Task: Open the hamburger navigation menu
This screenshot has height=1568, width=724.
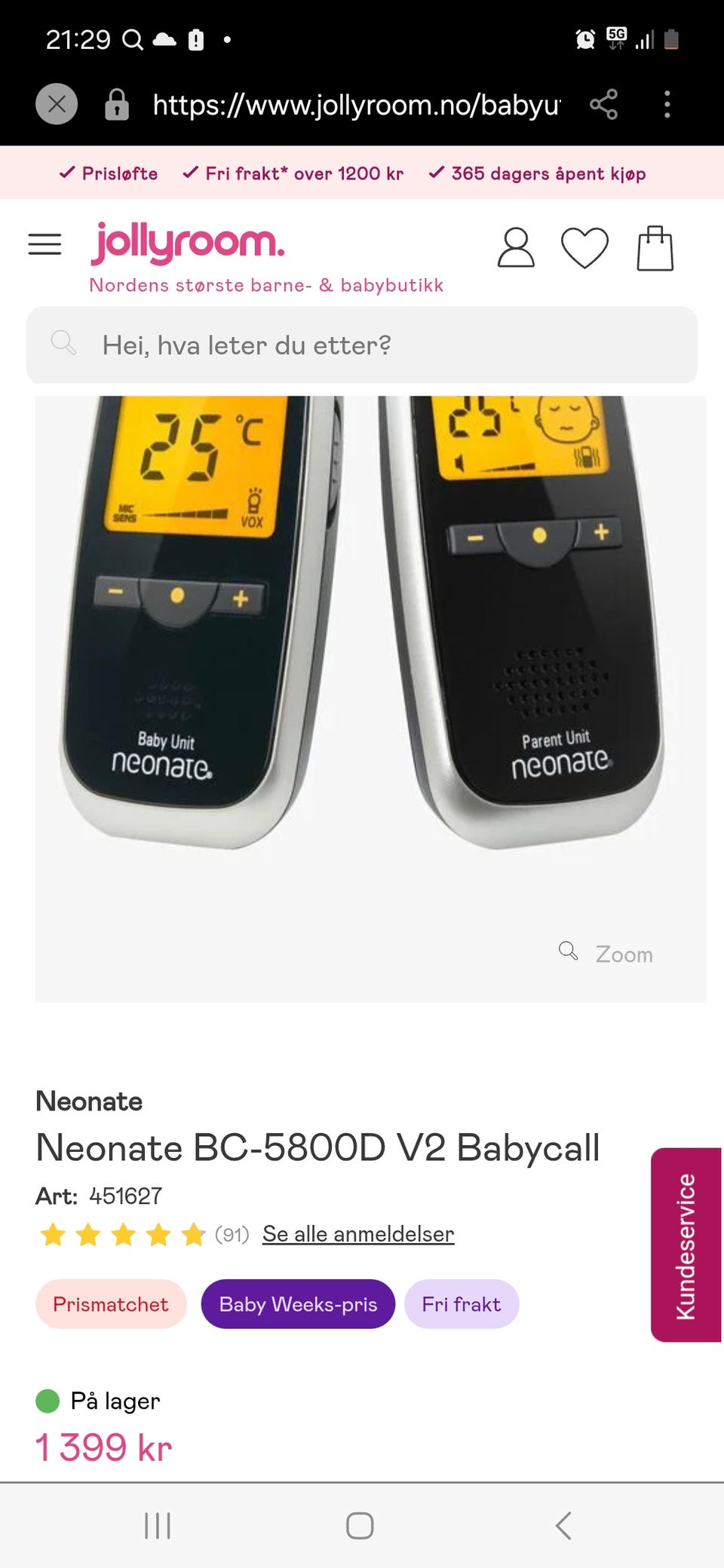Action: [x=44, y=244]
